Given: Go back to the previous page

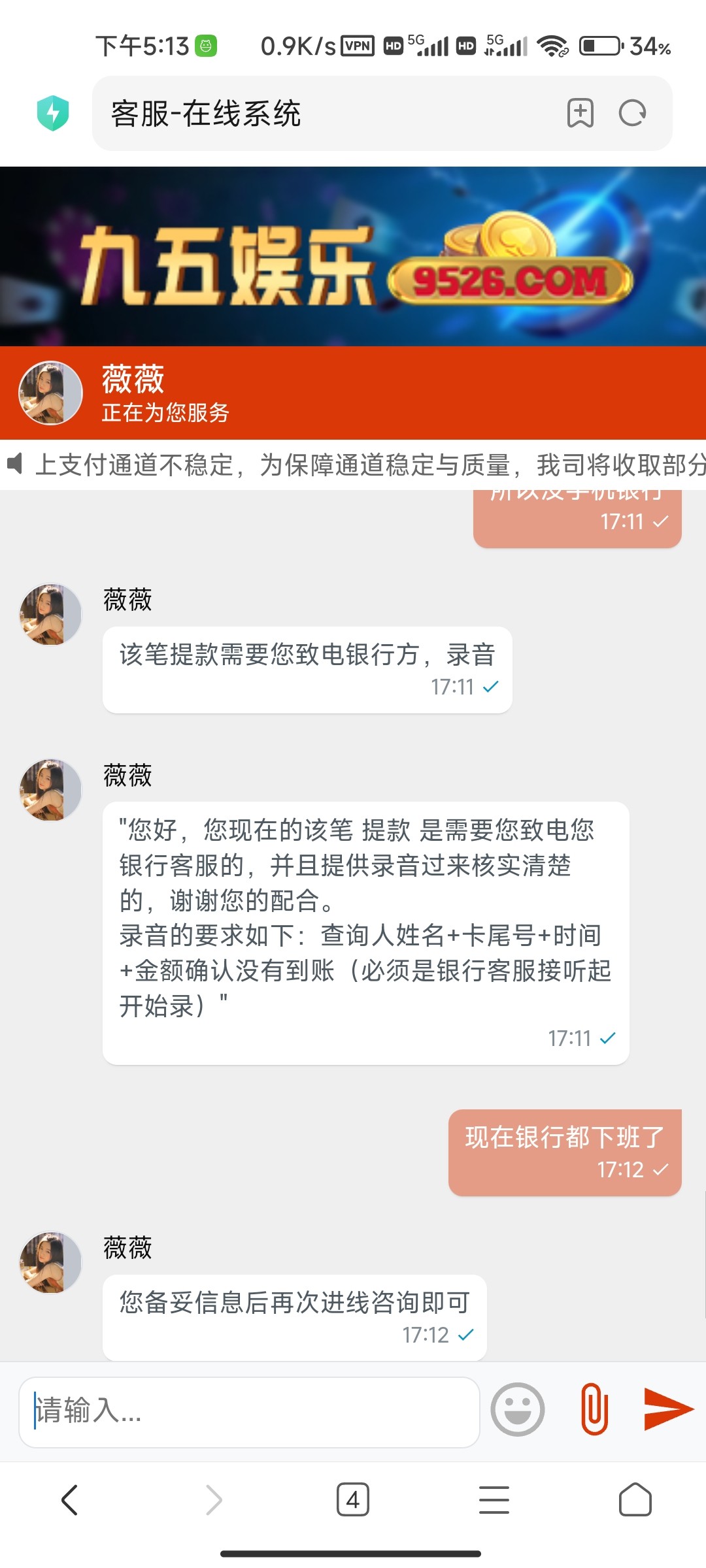Looking at the screenshot, I should 70,1499.
